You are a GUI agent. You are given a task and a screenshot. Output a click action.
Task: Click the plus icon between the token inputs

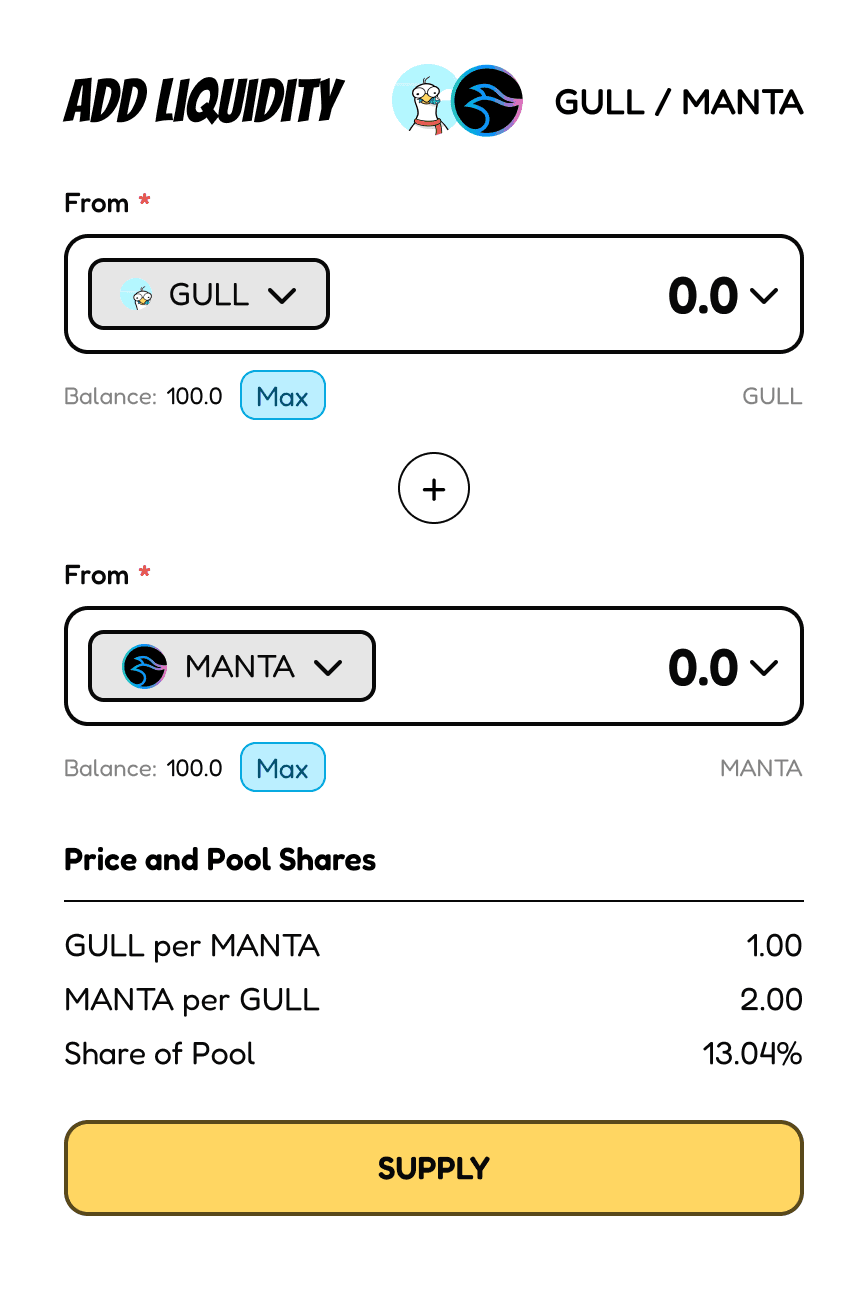pyautogui.click(x=434, y=488)
